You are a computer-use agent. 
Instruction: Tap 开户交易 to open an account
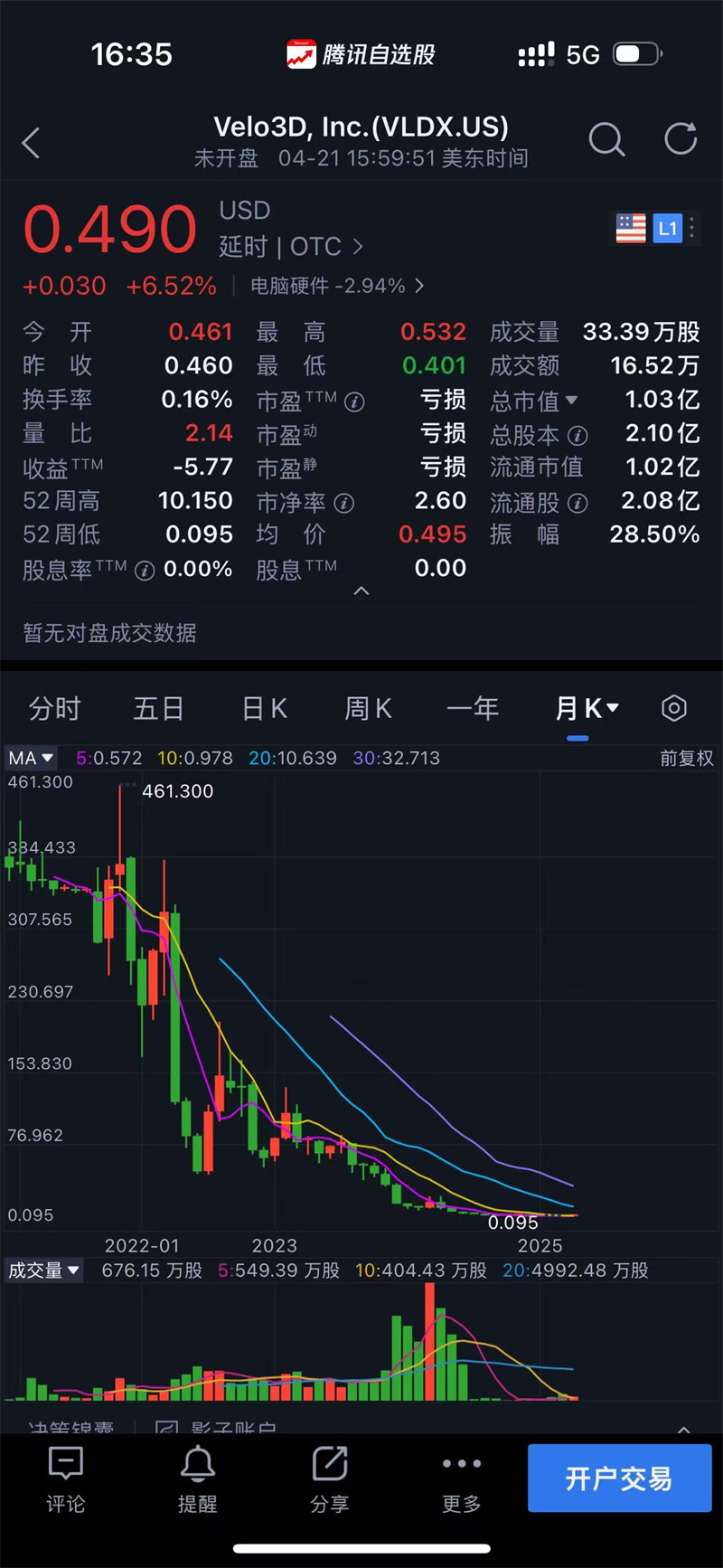[x=619, y=1478]
